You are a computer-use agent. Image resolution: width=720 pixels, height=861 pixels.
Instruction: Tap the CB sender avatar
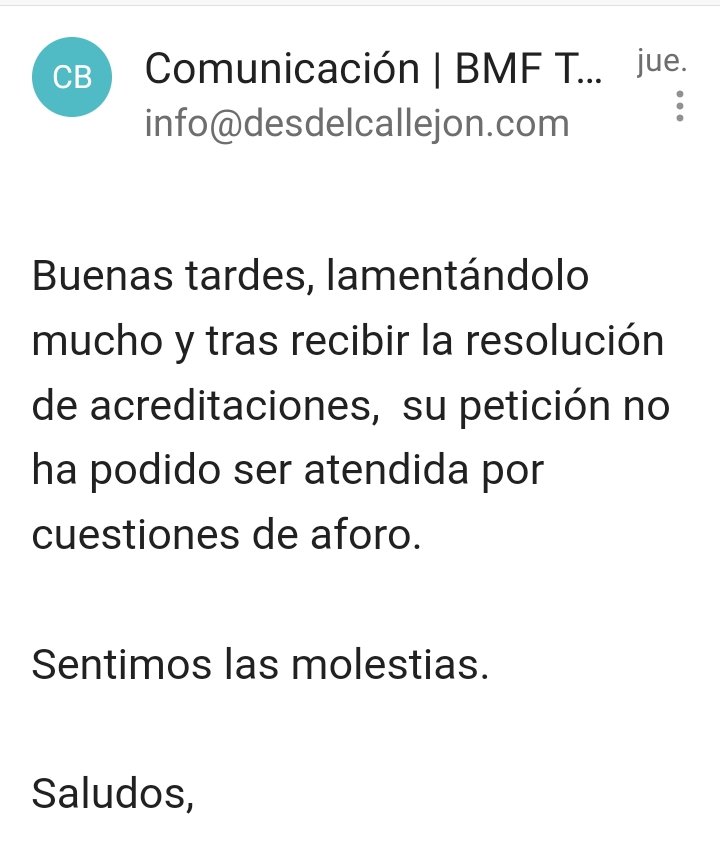72,78
